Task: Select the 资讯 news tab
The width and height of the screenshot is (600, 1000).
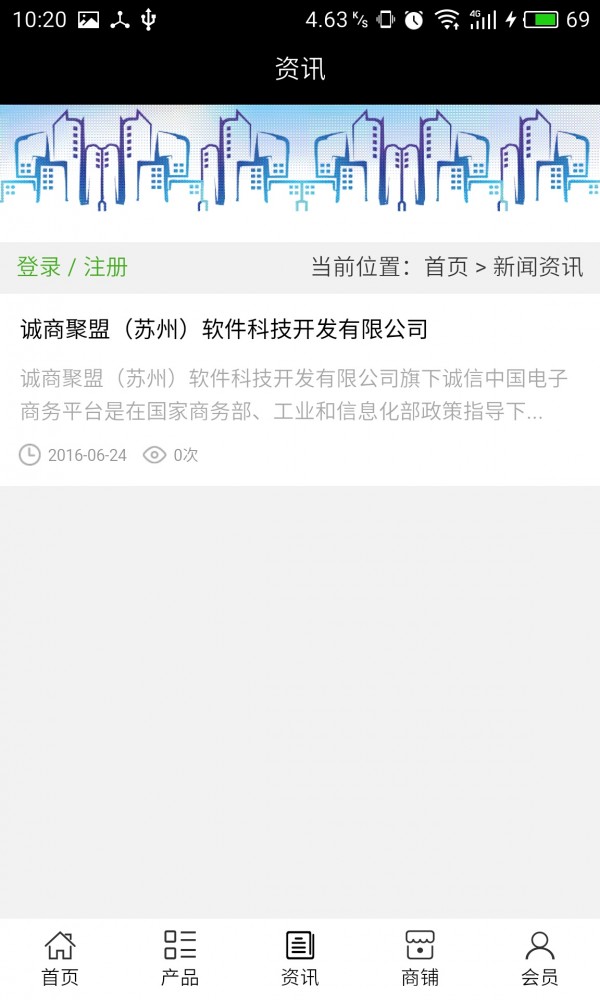Action: tap(300, 958)
